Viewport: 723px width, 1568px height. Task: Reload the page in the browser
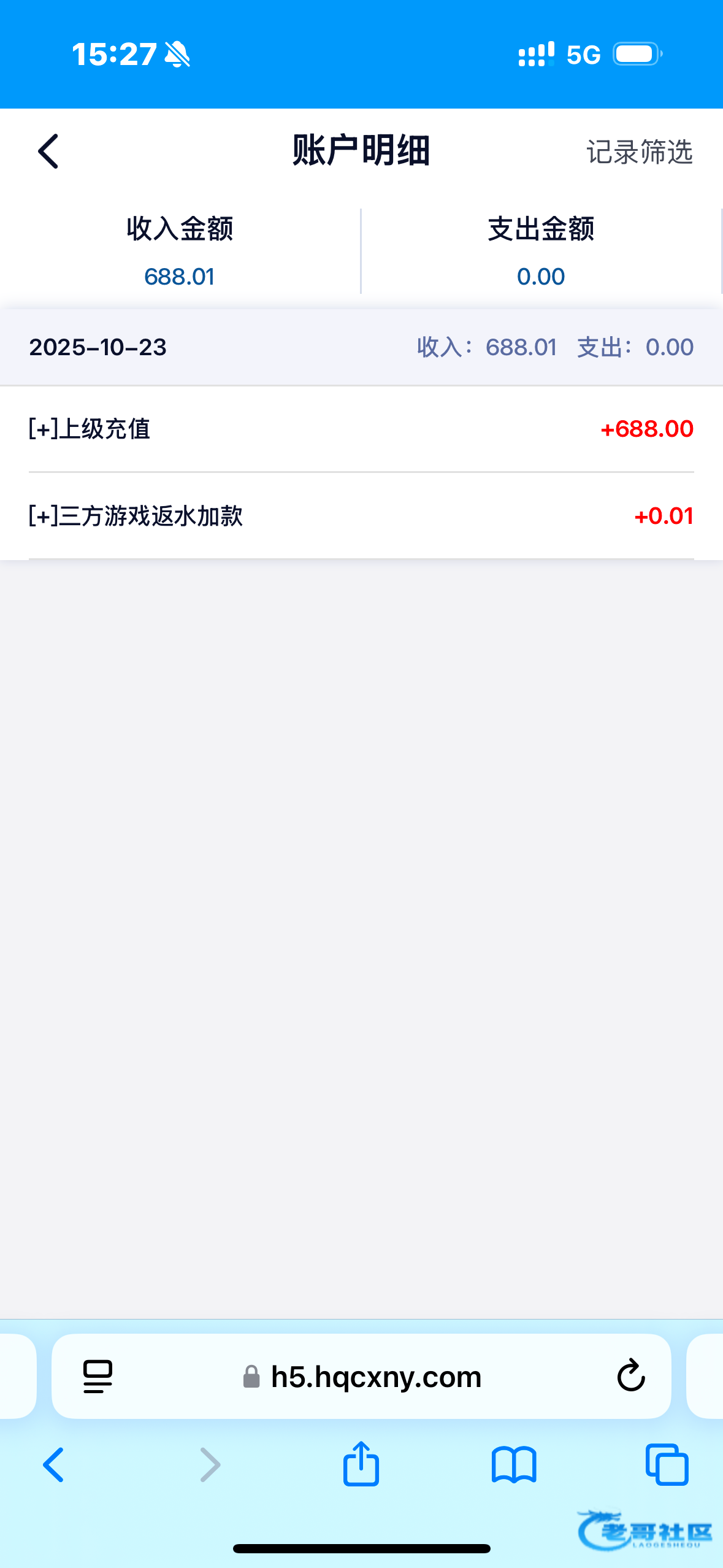pyautogui.click(x=631, y=1376)
